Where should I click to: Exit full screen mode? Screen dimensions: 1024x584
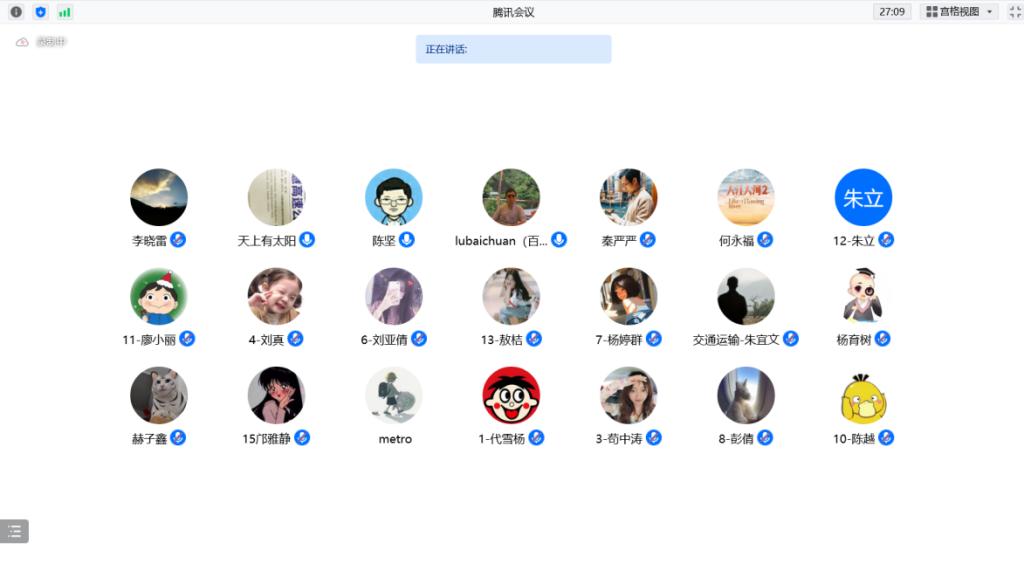[x=1014, y=12]
